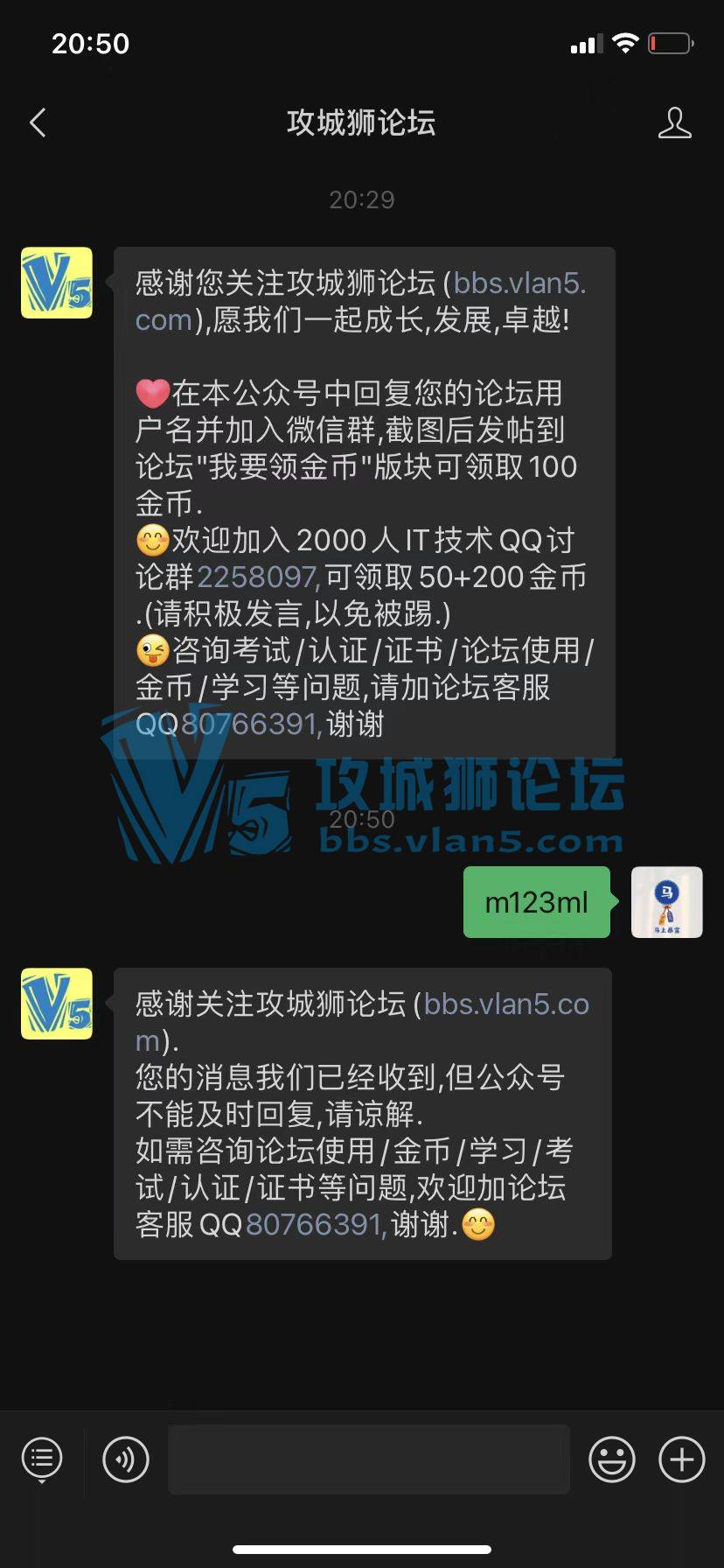Screen dimensions: 724x1568
Task: Go back from the 攻城狮论坛 chat
Action: pos(38,123)
